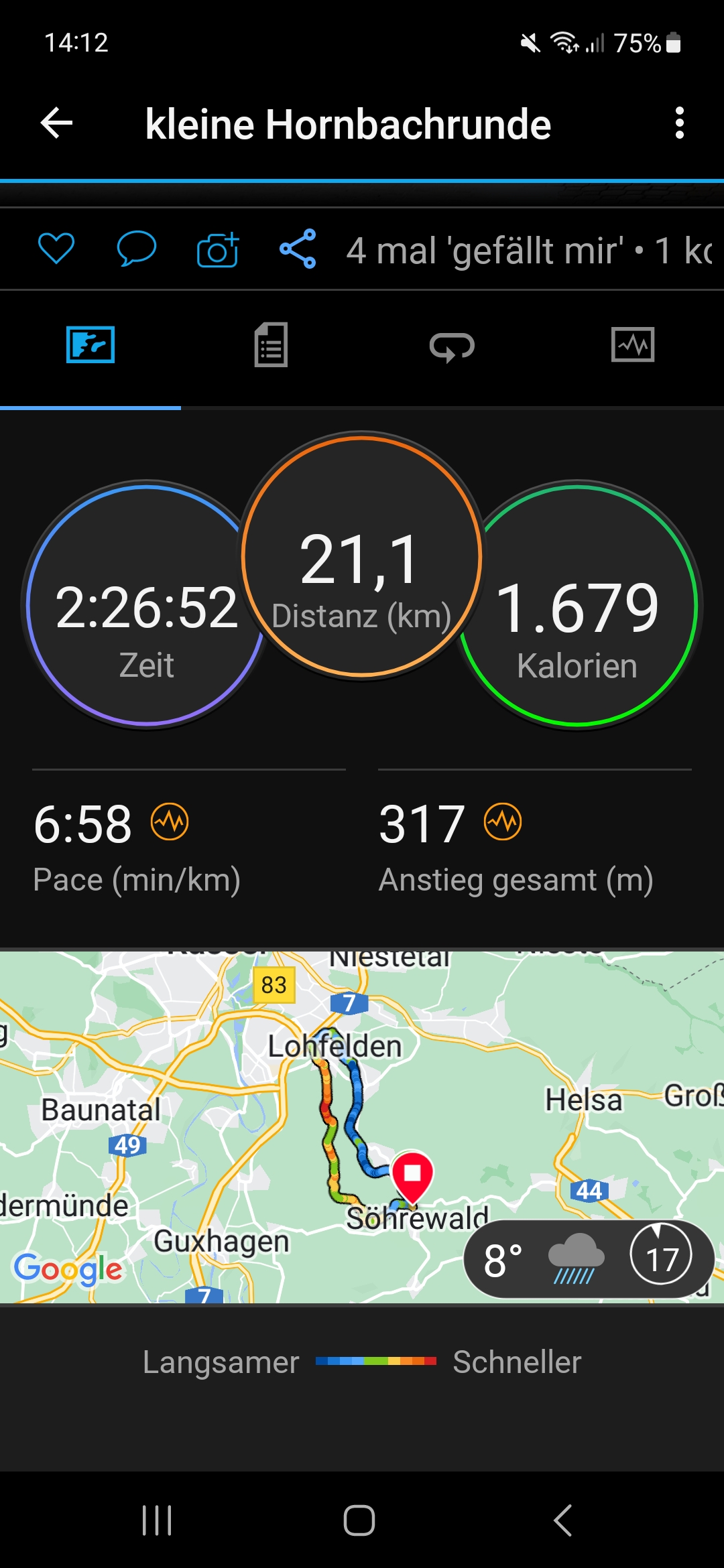The width and height of the screenshot is (724, 1568).
Task: View the 4 'gefällt mir' likes list
Action: tap(484, 251)
